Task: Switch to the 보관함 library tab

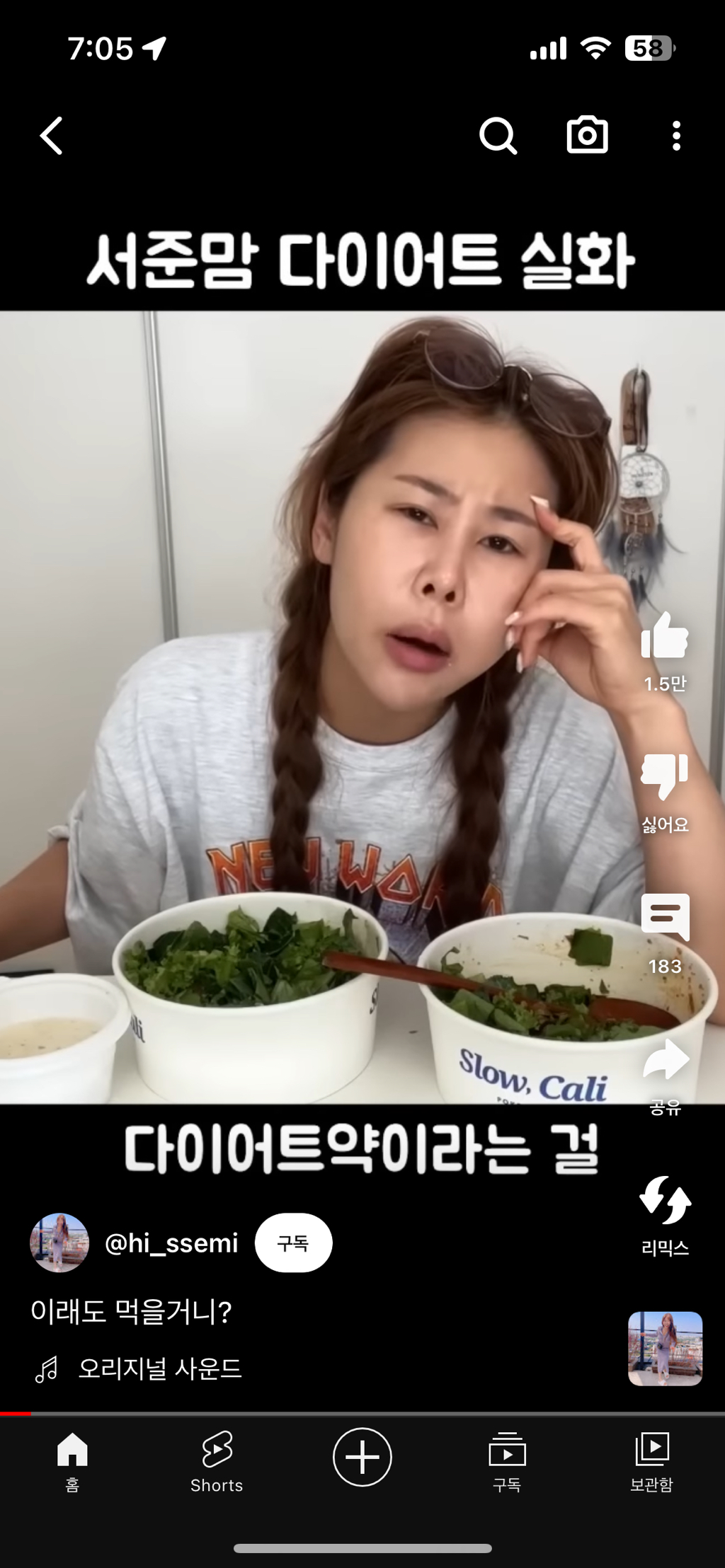Action: pos(651,1460)
